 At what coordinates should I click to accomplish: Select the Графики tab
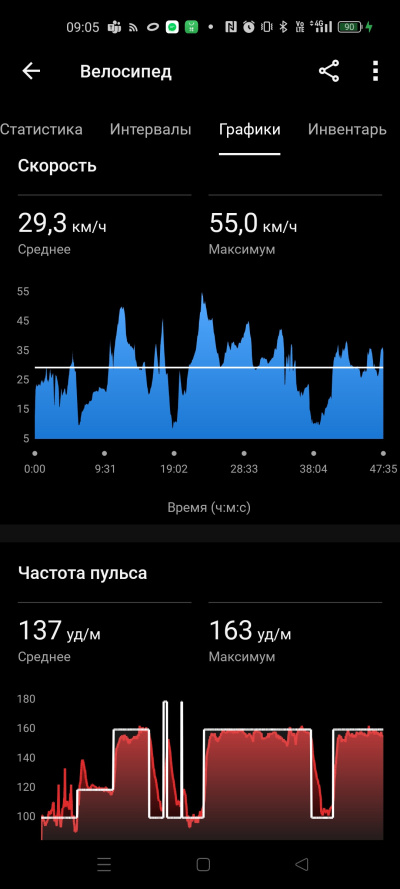pos(250,129)
